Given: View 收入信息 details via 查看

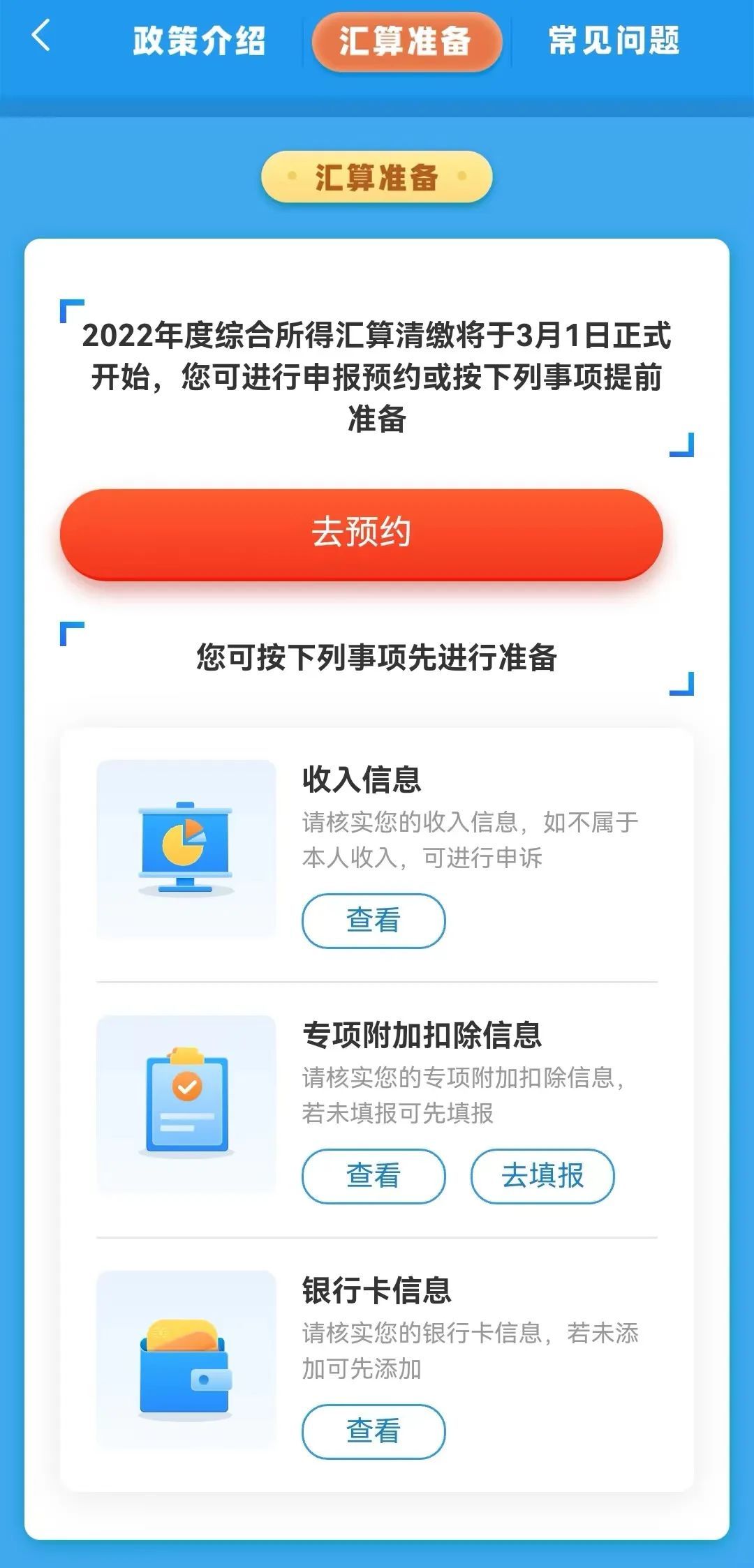Looking at the screenshot, I should (374, 920).
